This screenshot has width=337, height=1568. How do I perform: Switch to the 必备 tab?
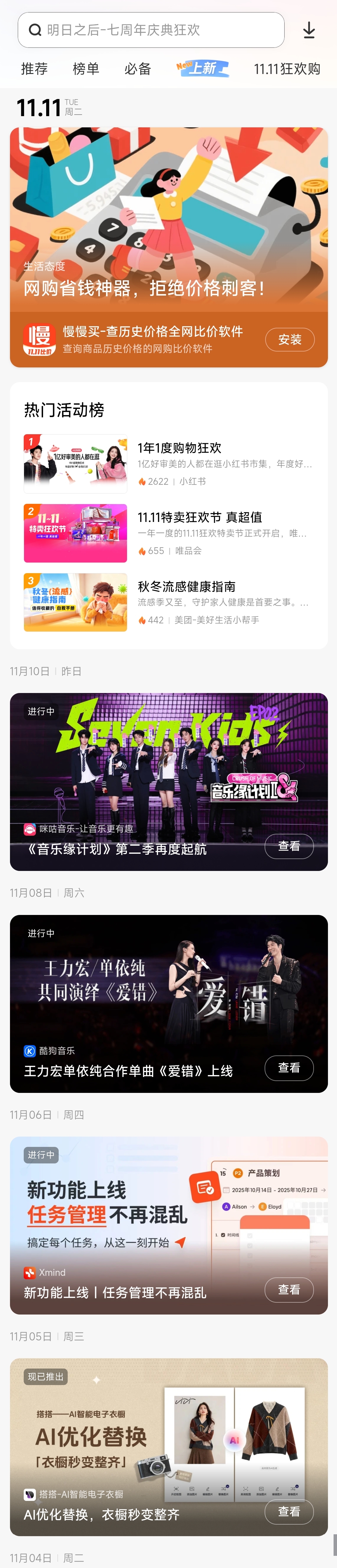click(x=138, y=69)
